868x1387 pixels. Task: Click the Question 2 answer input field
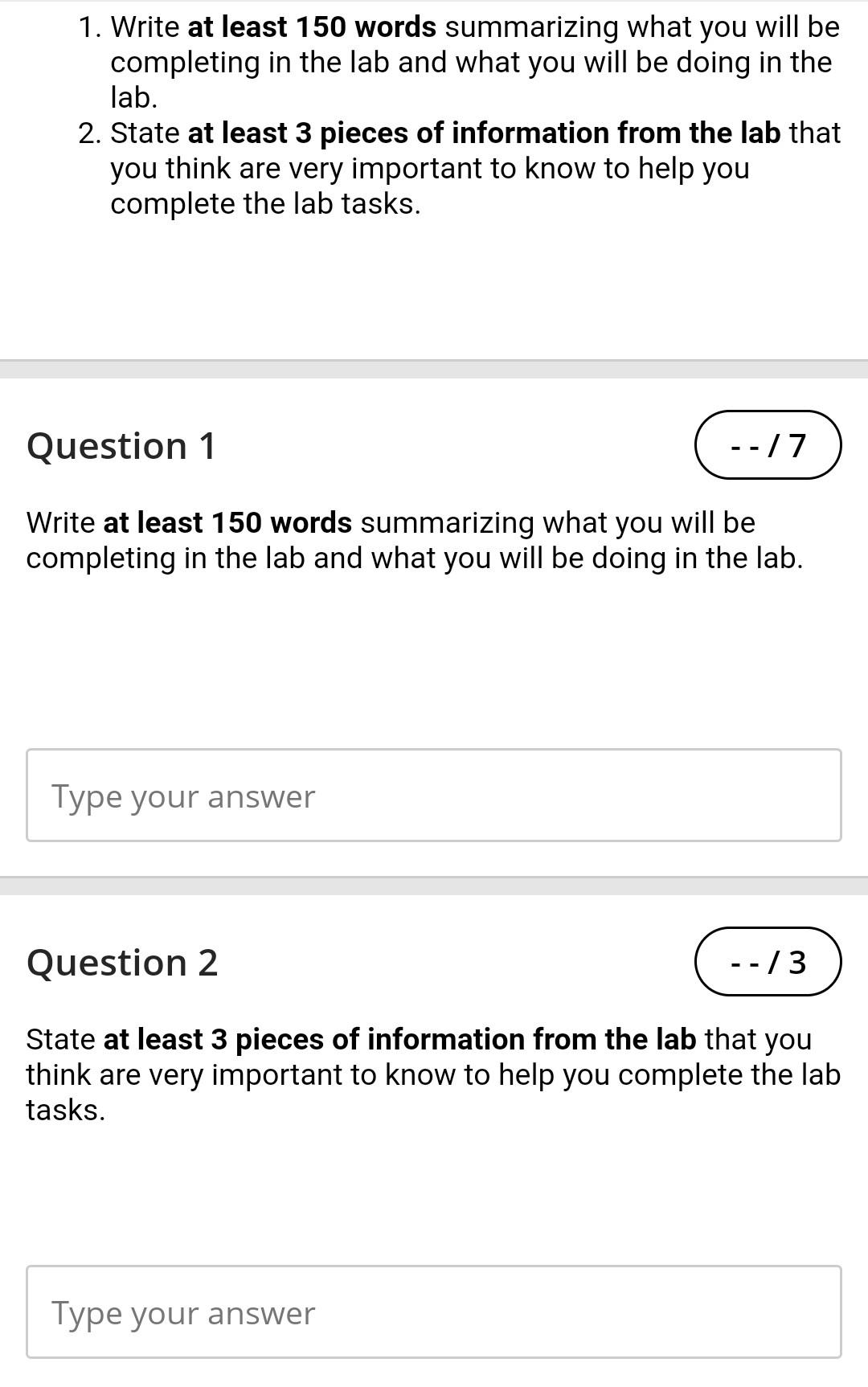click(x=434, y=1311)
